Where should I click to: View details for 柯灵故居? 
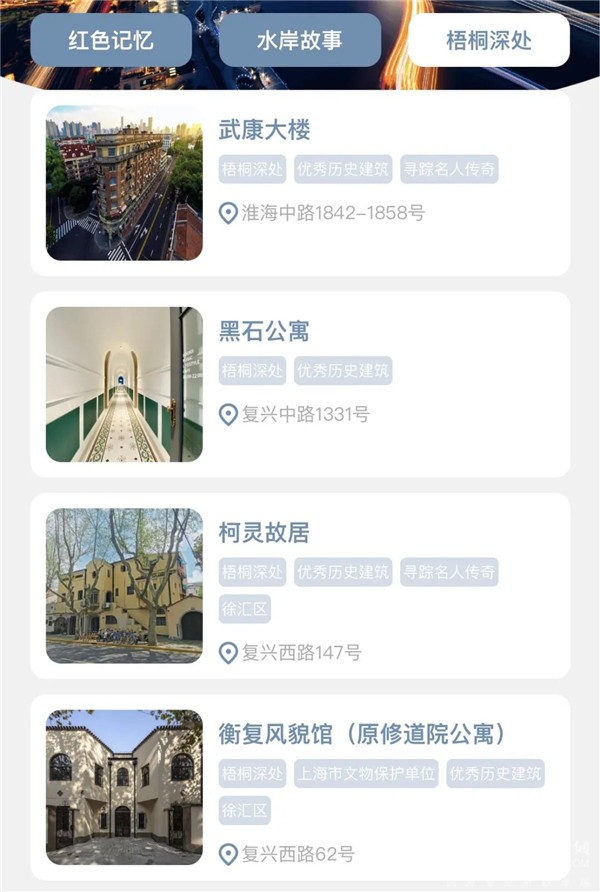[x=300, y=586]
